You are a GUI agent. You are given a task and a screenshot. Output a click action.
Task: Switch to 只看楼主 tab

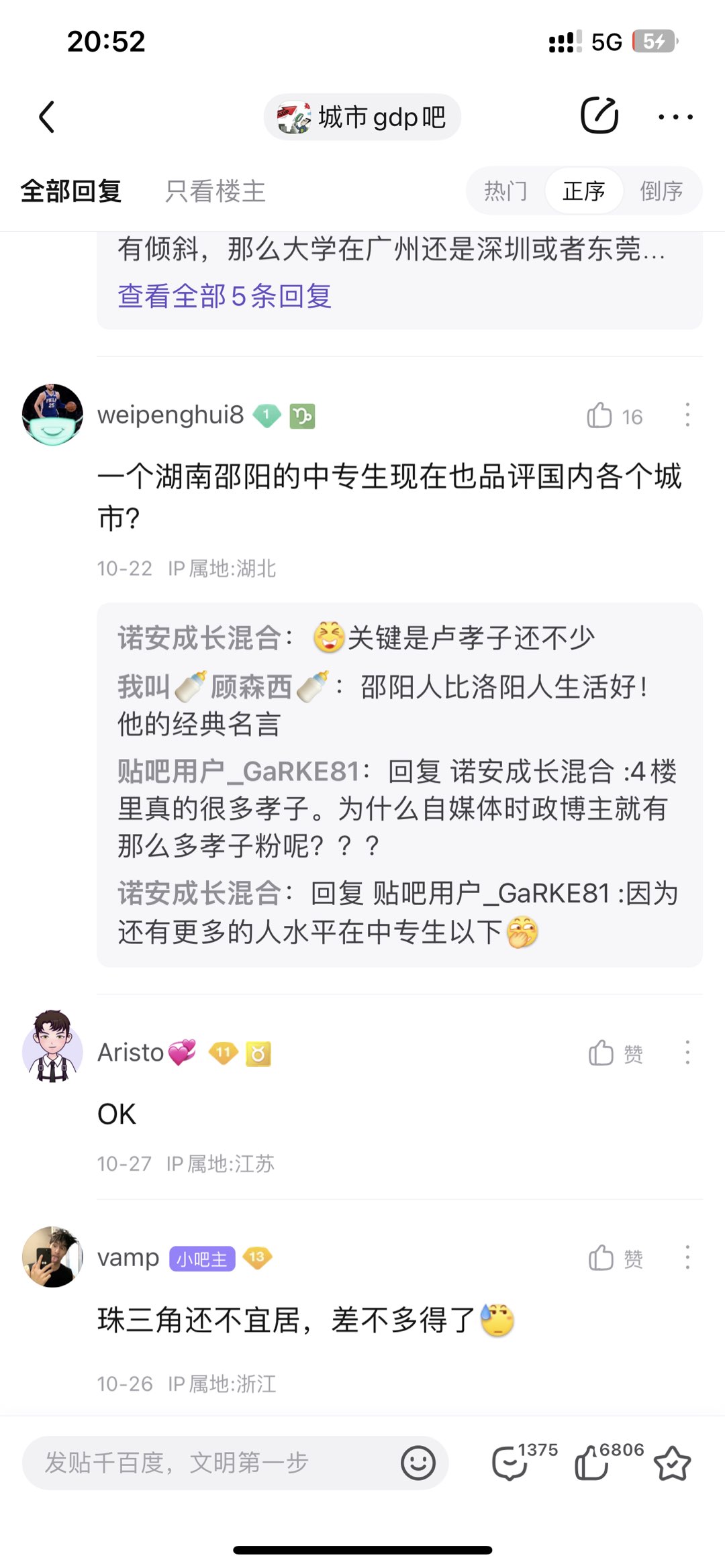pos(215,191)
